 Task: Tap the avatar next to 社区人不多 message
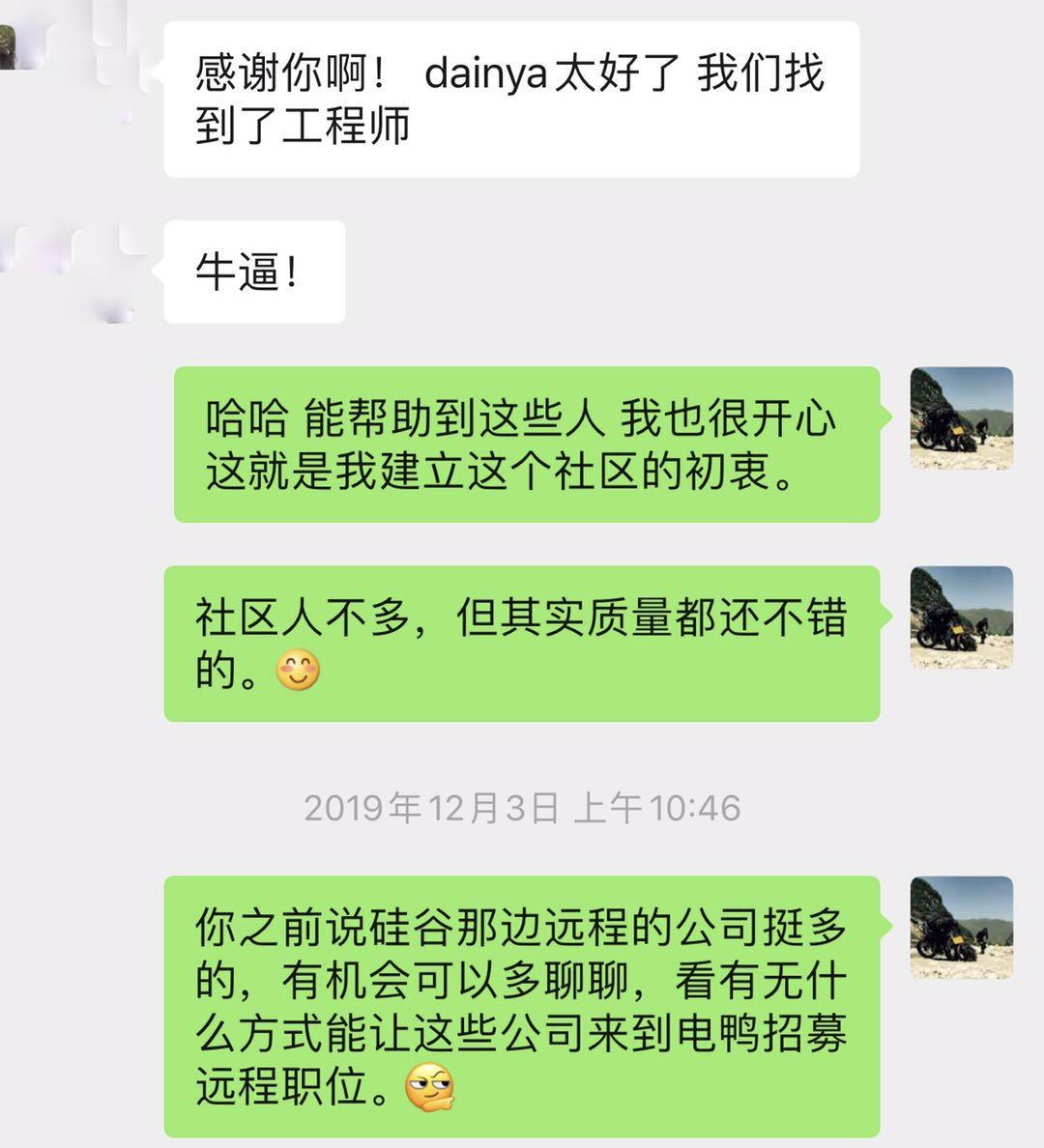pos(961,617)
